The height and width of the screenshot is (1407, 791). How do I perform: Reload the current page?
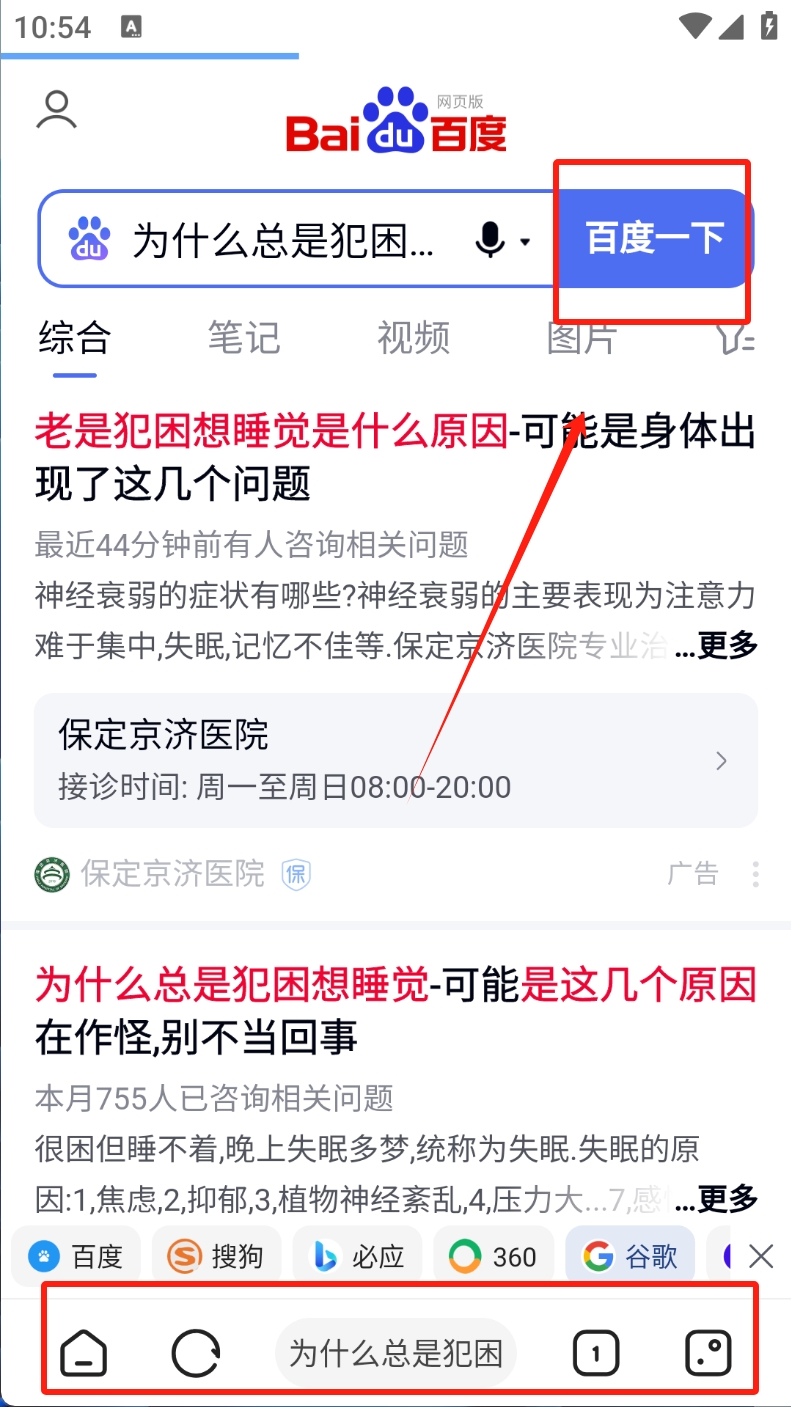click(196, 1354)
